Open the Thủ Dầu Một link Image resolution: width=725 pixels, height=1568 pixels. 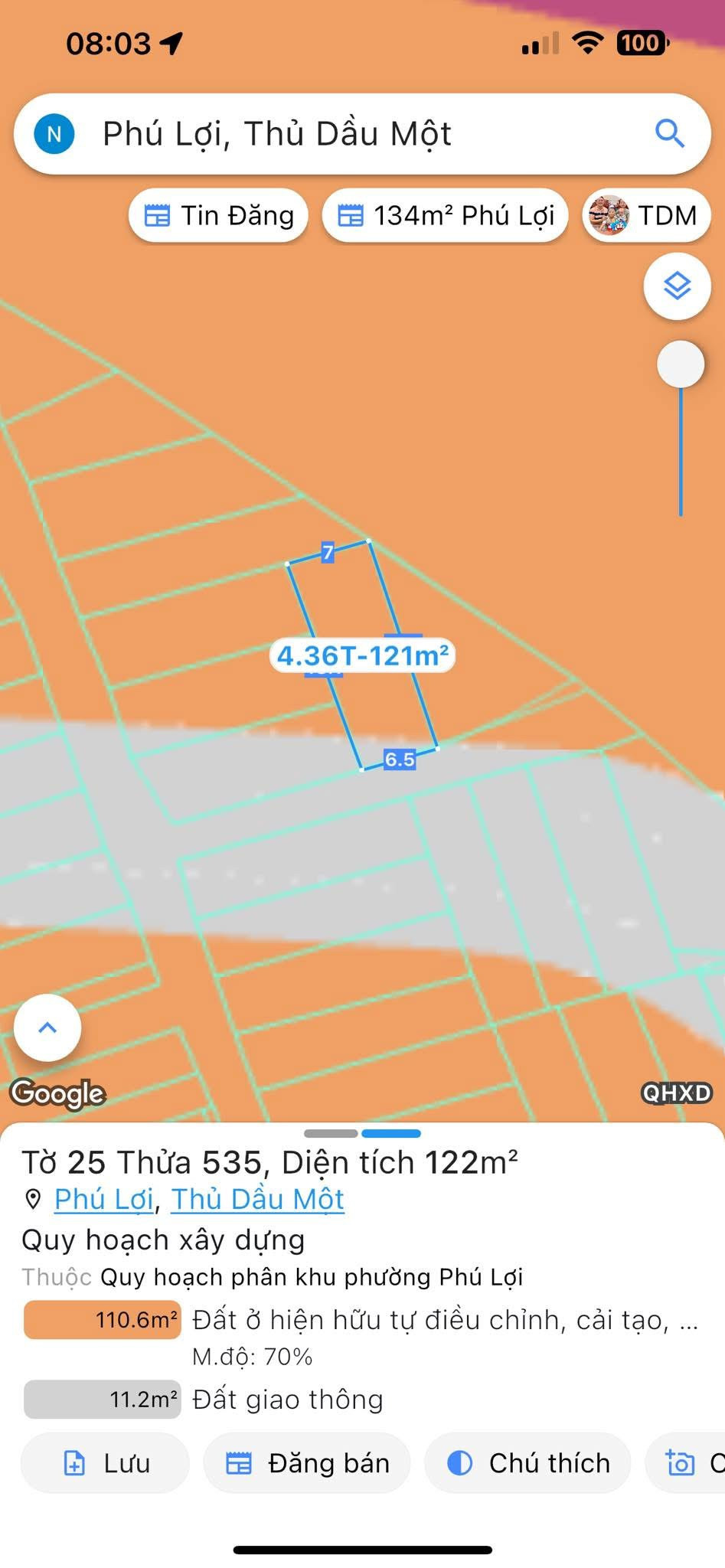(x=257, y=1199)
